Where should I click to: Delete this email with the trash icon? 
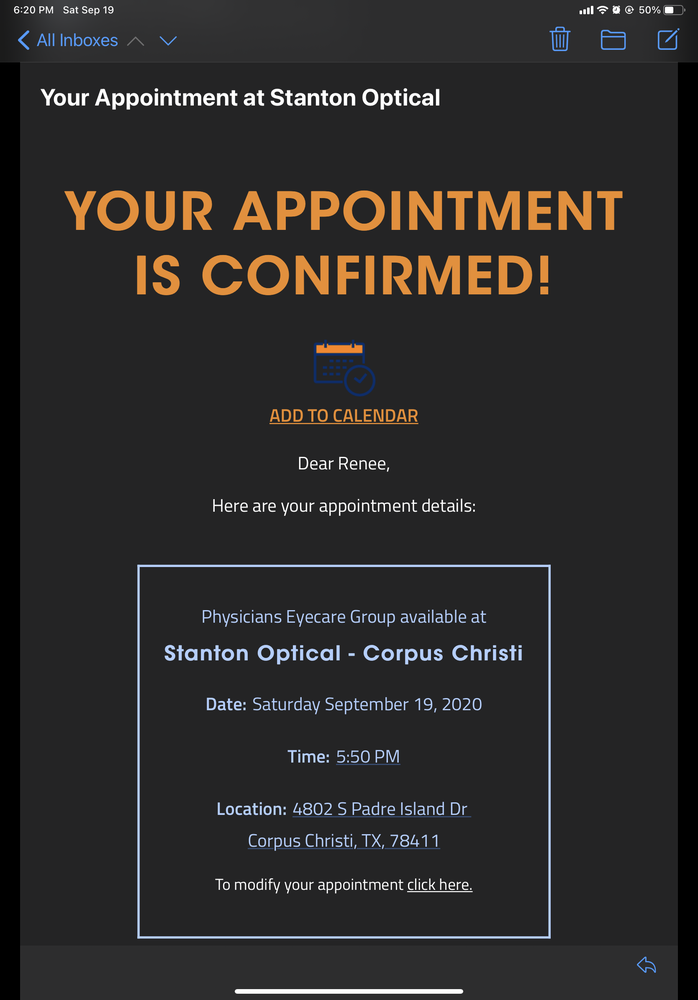tap(560, 40)
